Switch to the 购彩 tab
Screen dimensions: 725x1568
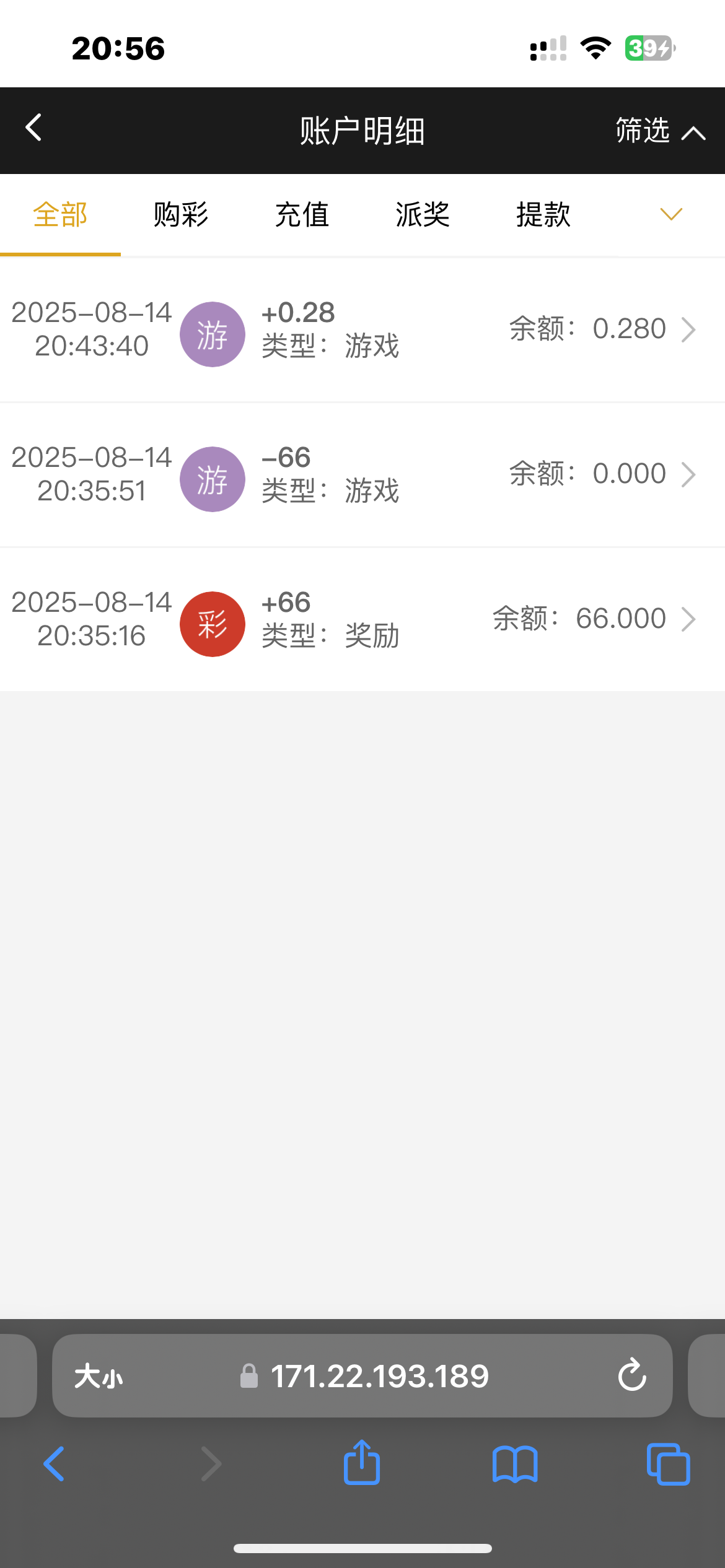(x=181, y=215)
